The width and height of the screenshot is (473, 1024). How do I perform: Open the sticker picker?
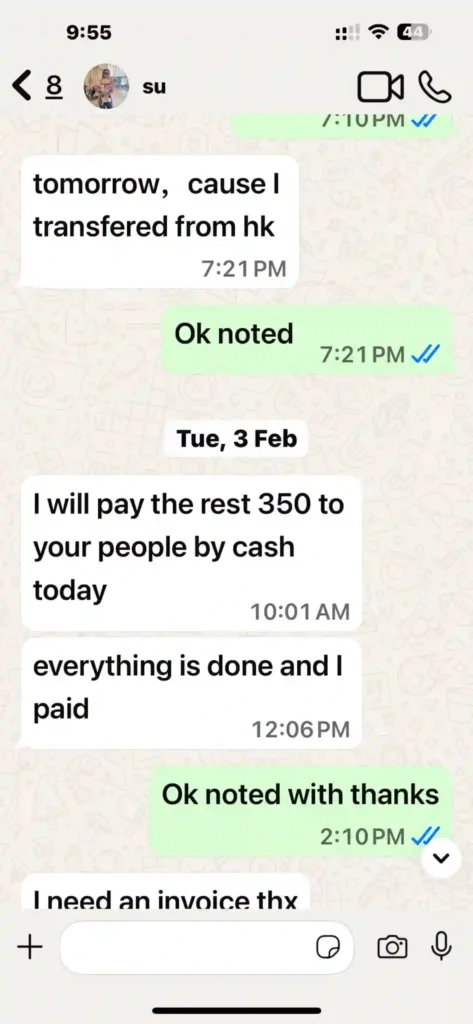[327, 947]
